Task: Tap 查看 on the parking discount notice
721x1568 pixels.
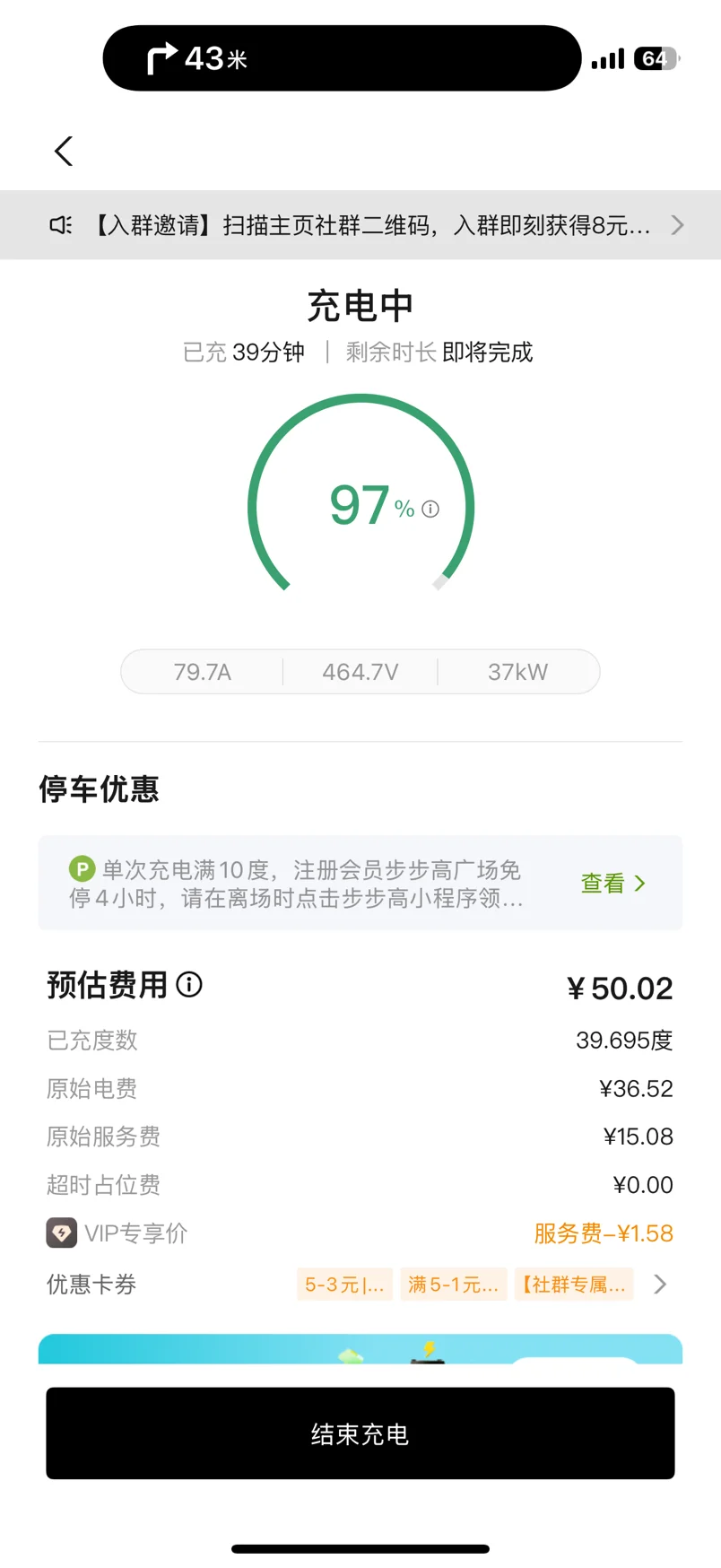Action: tap(613, 884)
